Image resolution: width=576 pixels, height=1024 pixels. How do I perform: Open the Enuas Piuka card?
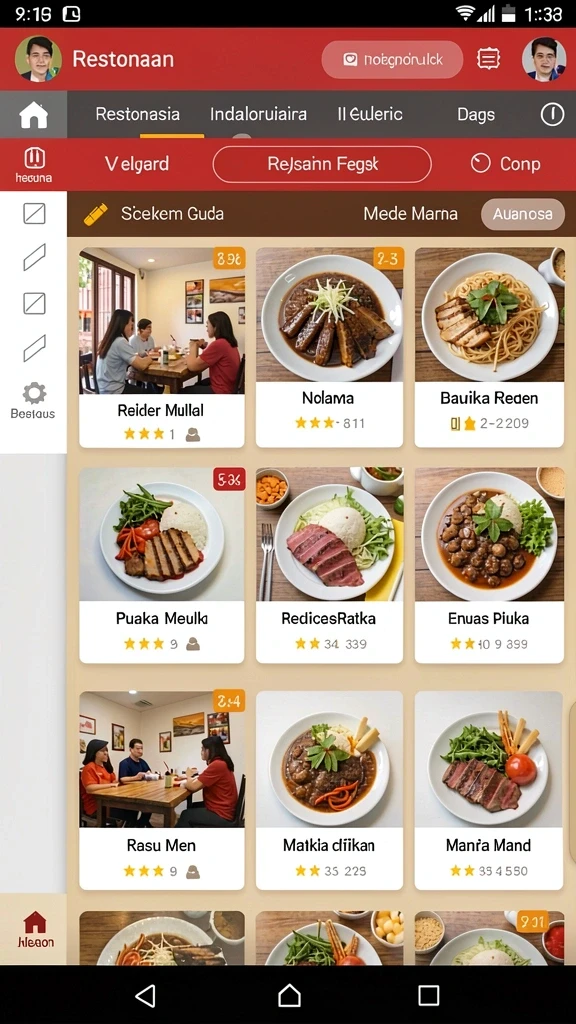489,566
